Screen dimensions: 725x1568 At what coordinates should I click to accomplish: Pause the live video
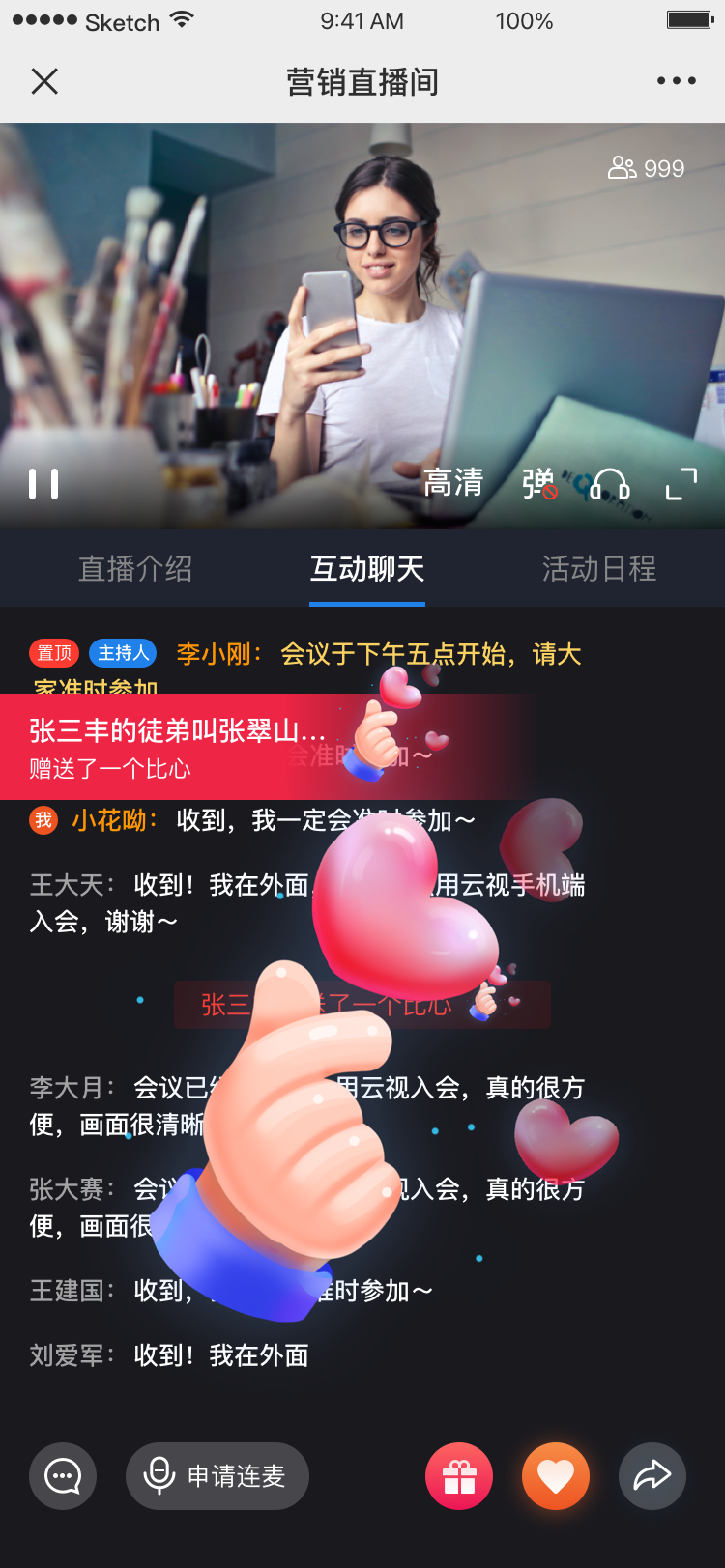43,484
